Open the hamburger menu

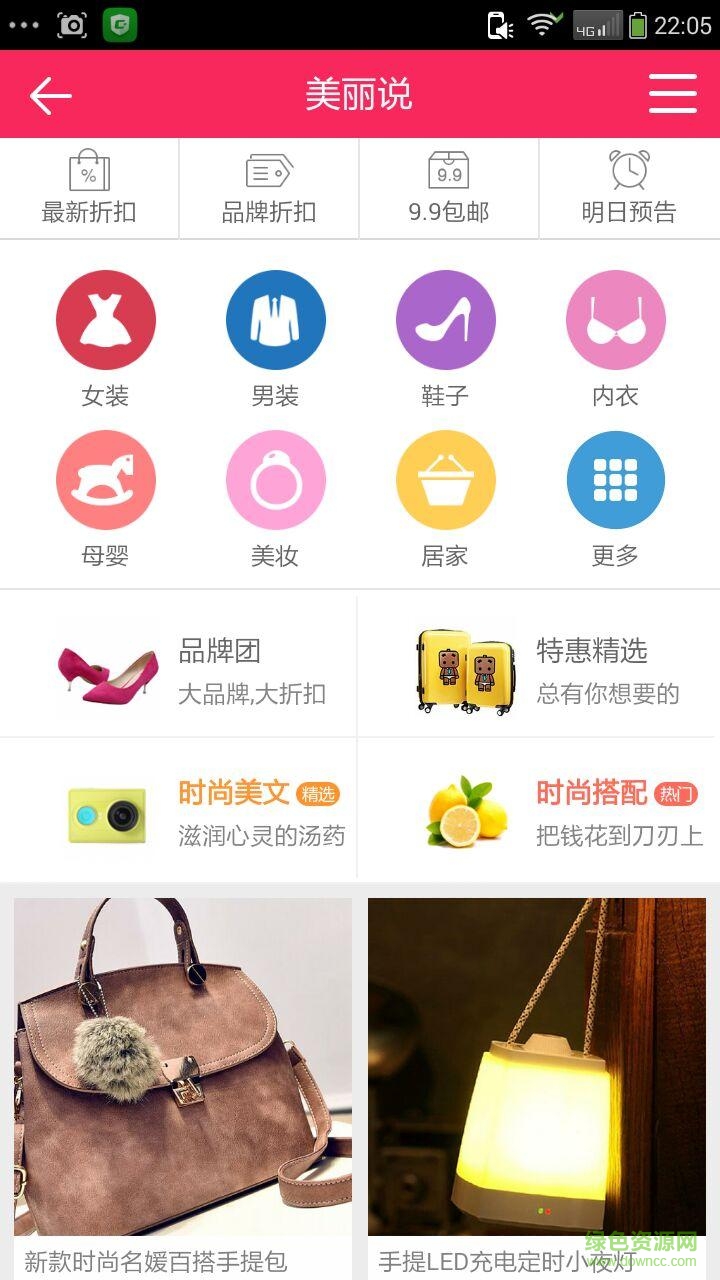[x=672, y=95]
